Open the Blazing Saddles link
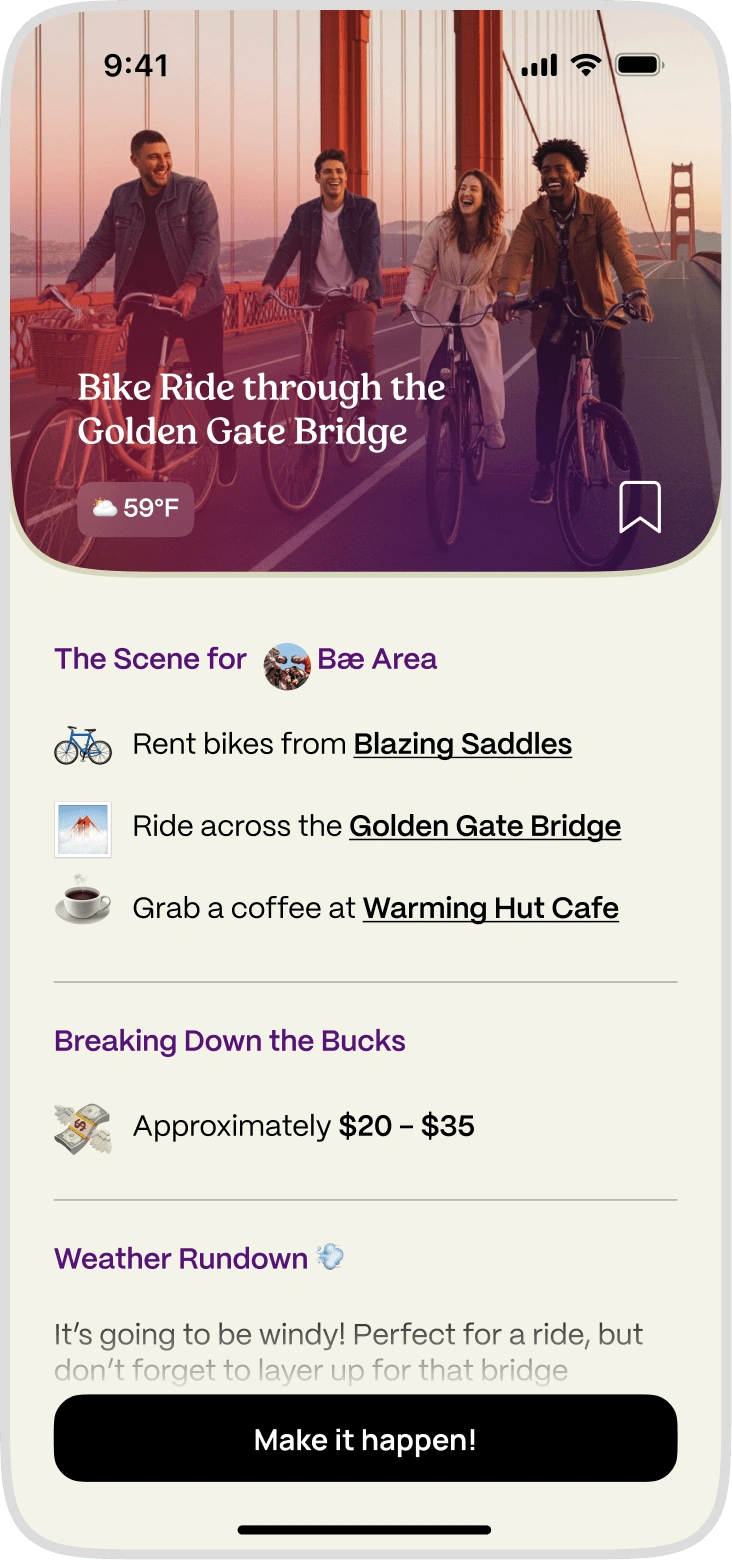 point(462,745)
